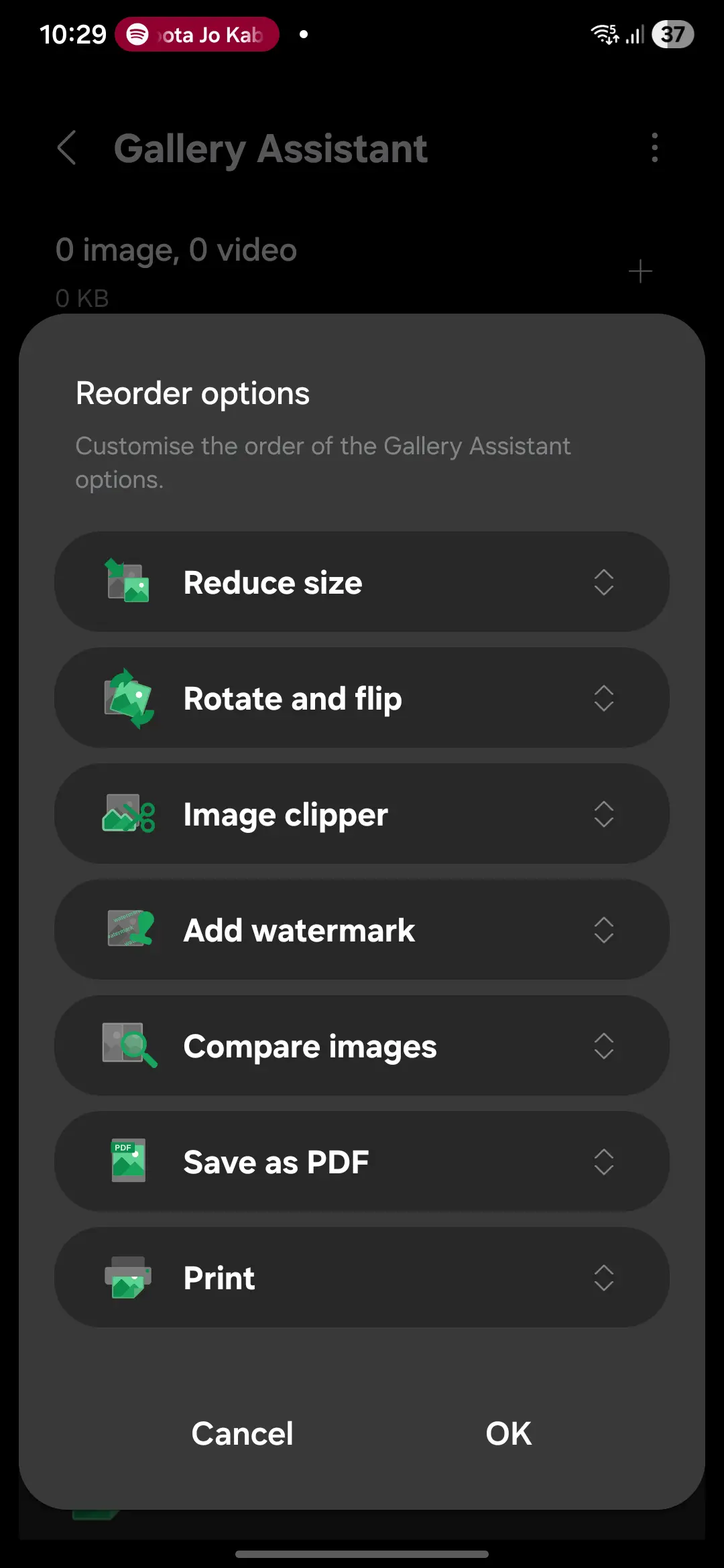
Task: Confirm the reorder with OK
Action: click(x=508, y=1433)
